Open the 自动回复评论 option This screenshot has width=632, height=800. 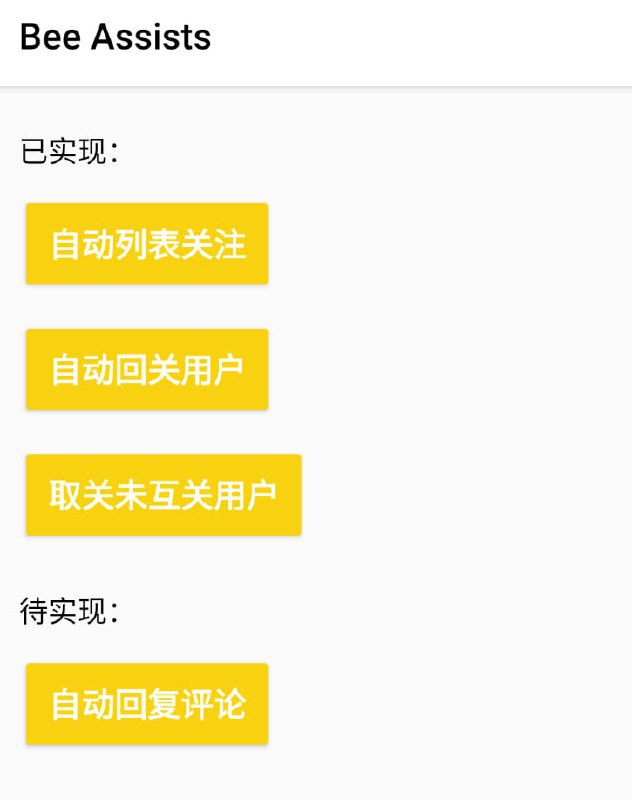(x=147, y=704)
